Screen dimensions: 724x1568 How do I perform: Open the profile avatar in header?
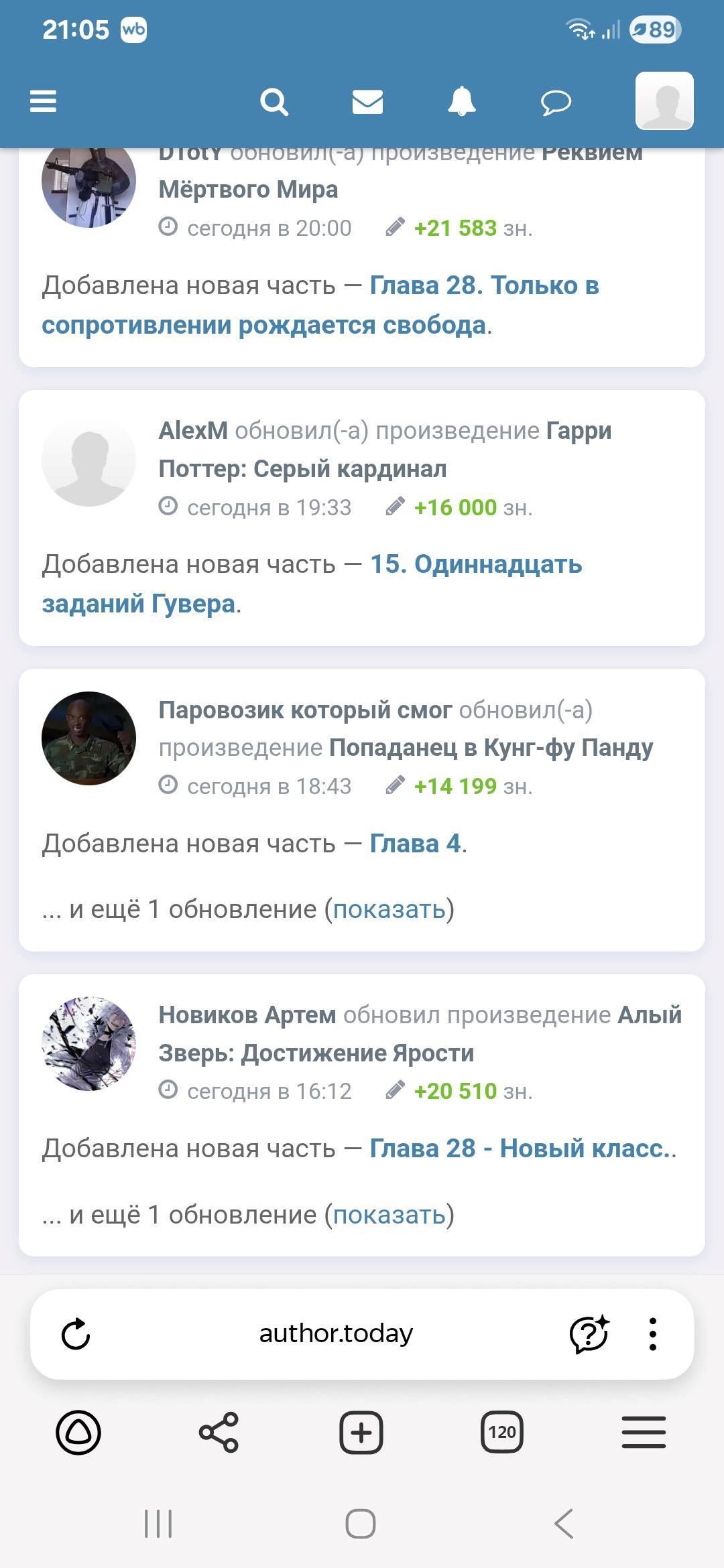point(664,101)
